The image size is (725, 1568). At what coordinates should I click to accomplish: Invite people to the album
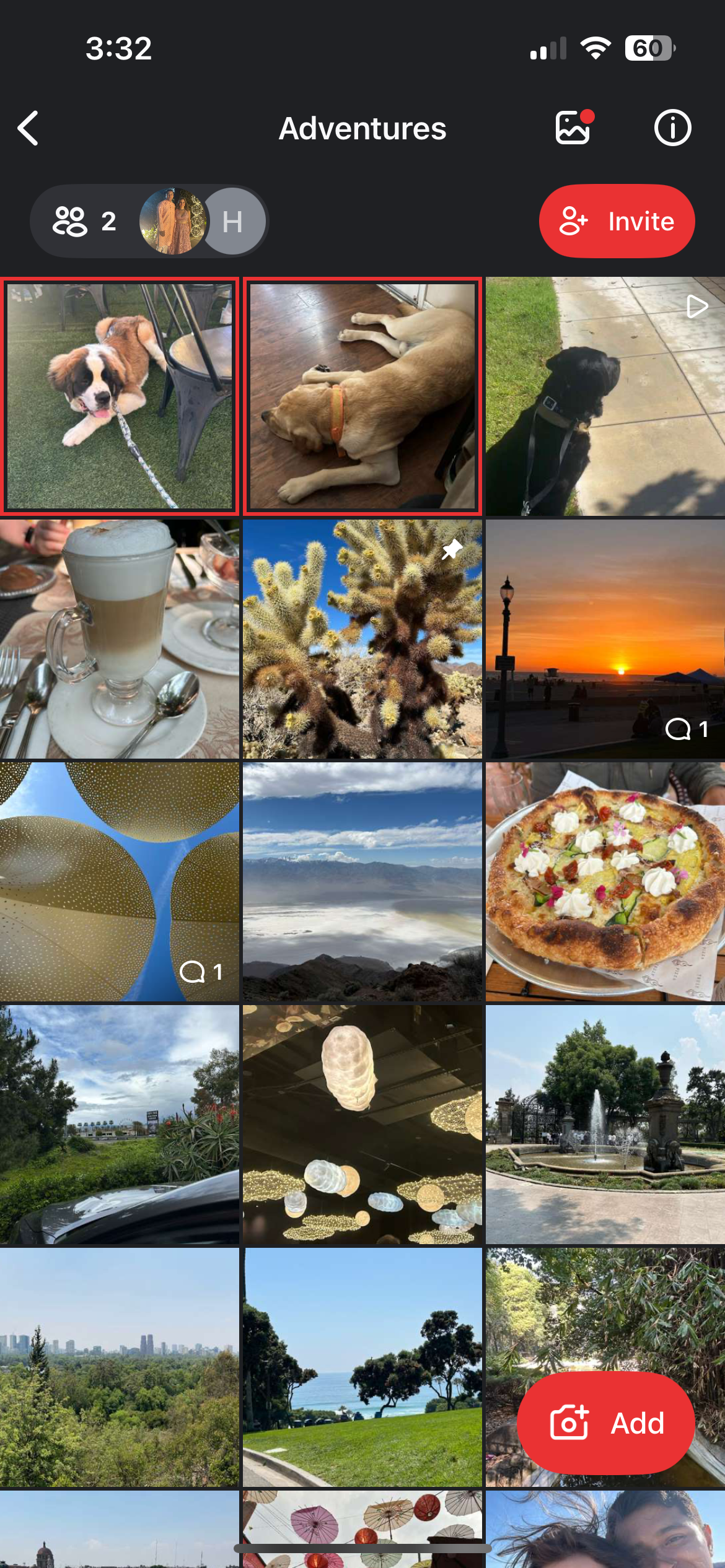(x=617, y=221)
